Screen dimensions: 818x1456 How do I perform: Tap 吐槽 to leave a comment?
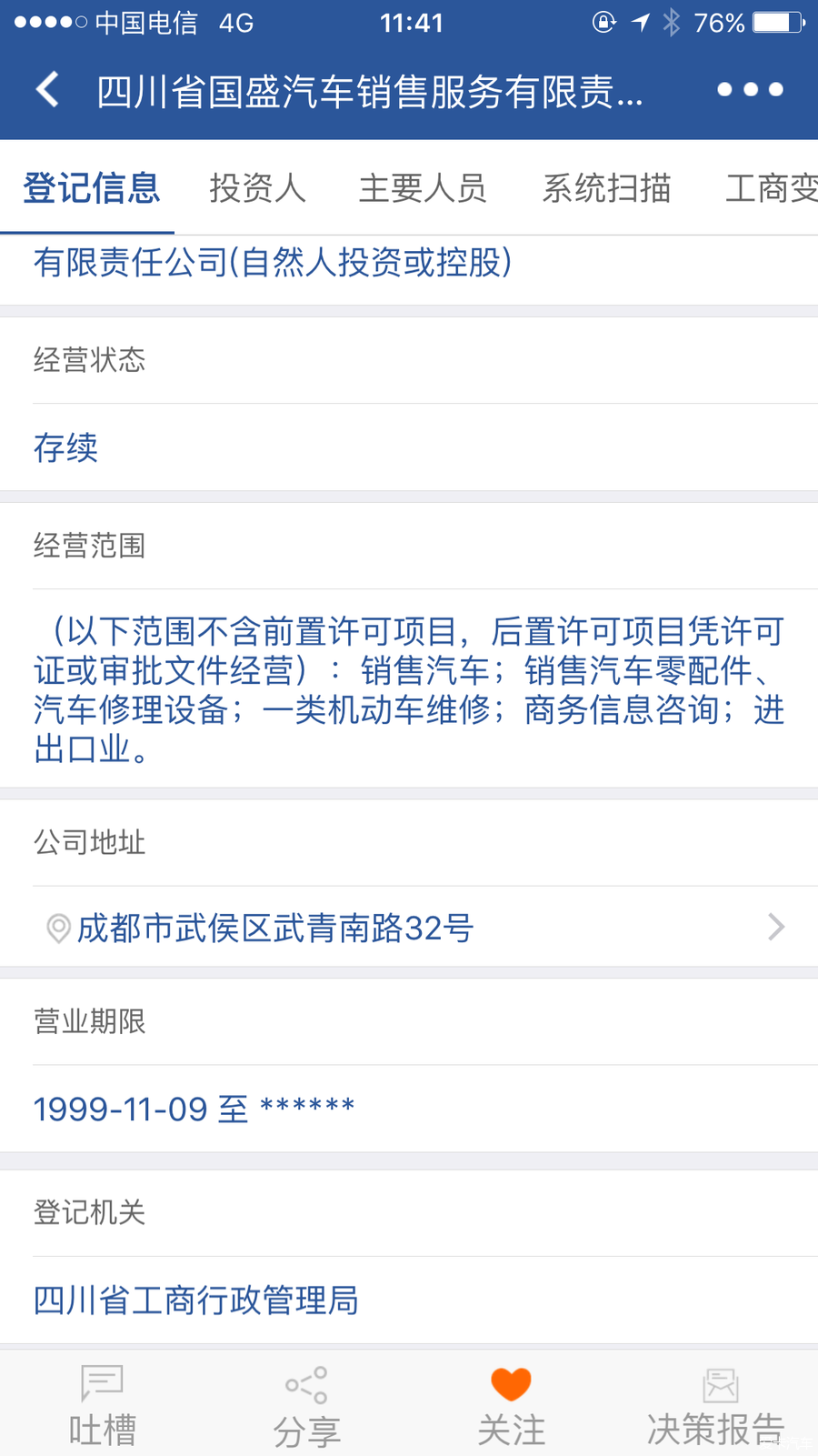102,1405
